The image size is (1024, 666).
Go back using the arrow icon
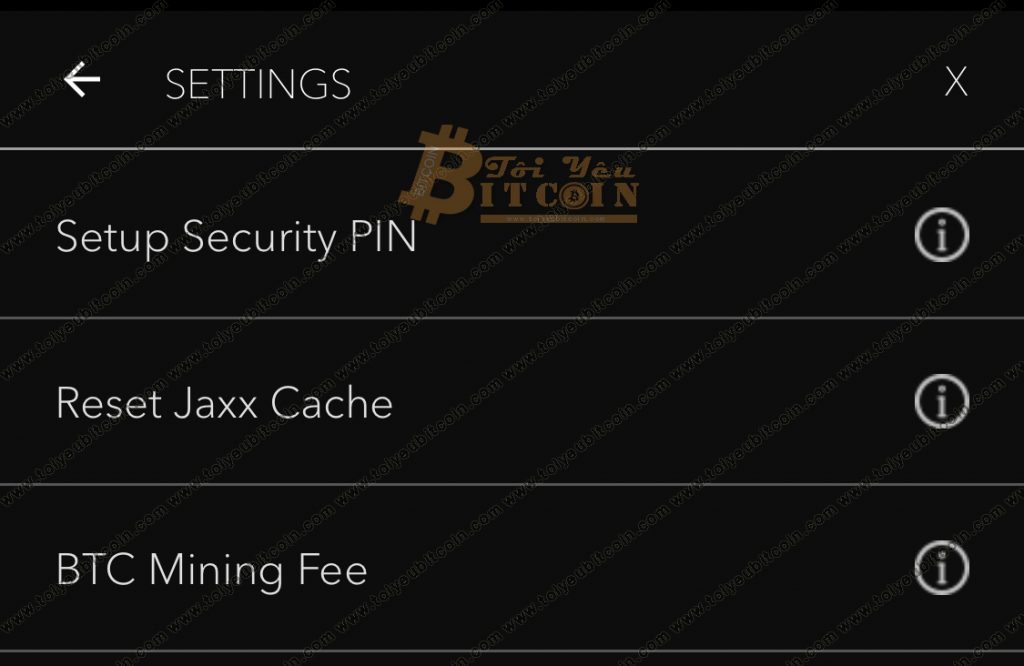[x=82, y=81]
